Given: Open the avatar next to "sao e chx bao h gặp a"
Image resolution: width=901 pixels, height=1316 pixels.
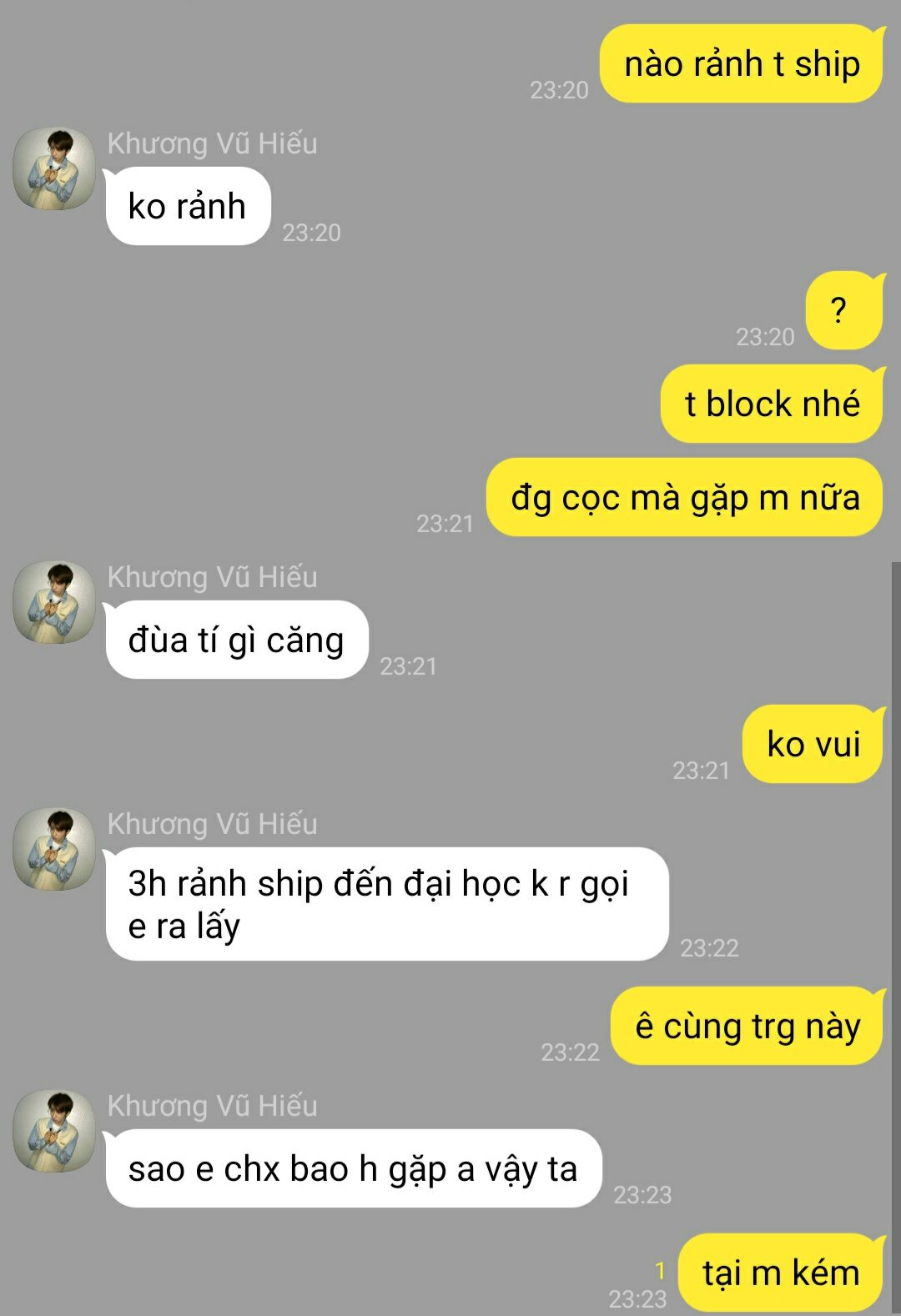Looking at the screenshot, I should click(x=54, y=1131).
